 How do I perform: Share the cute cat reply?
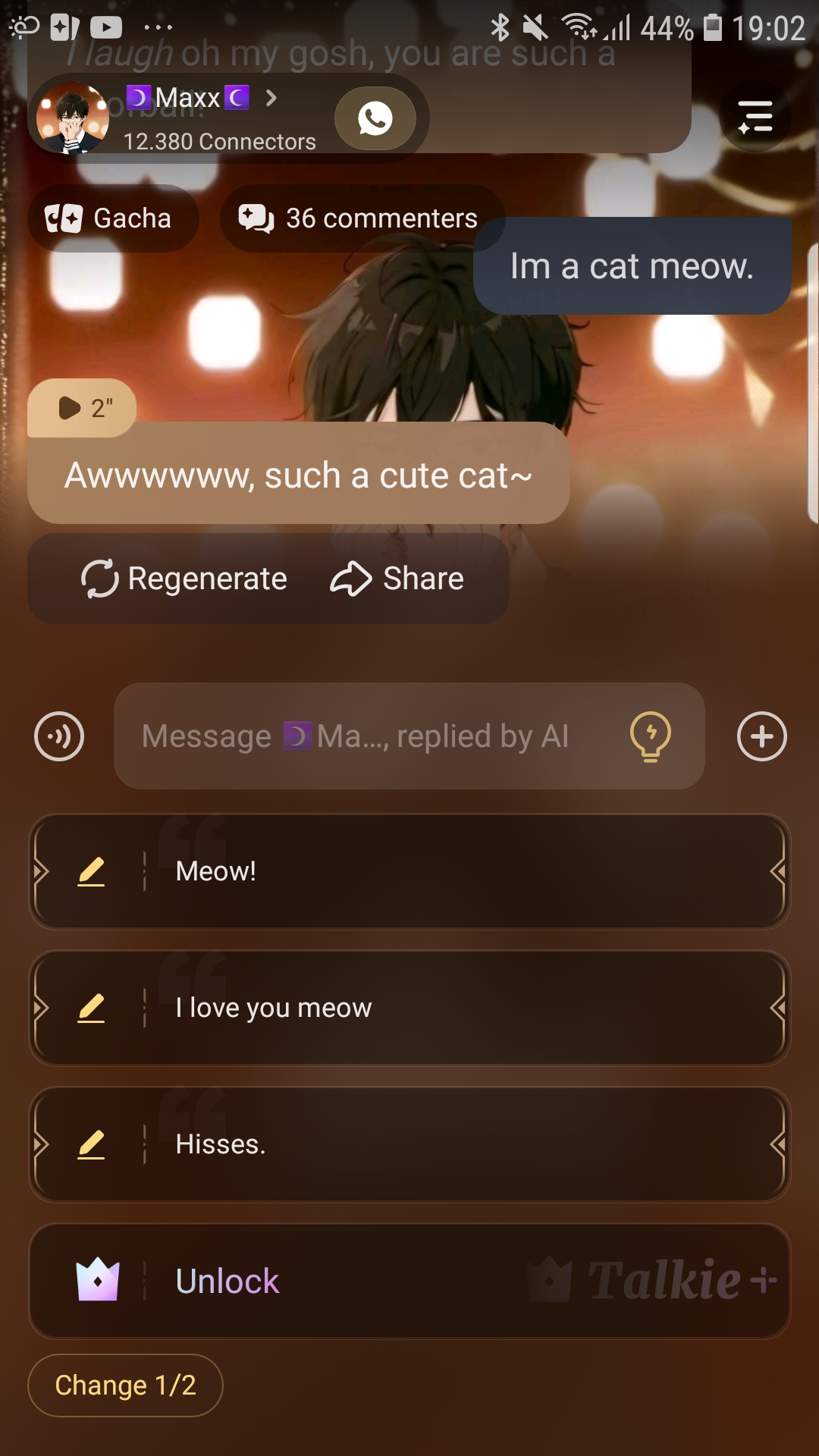397,579
